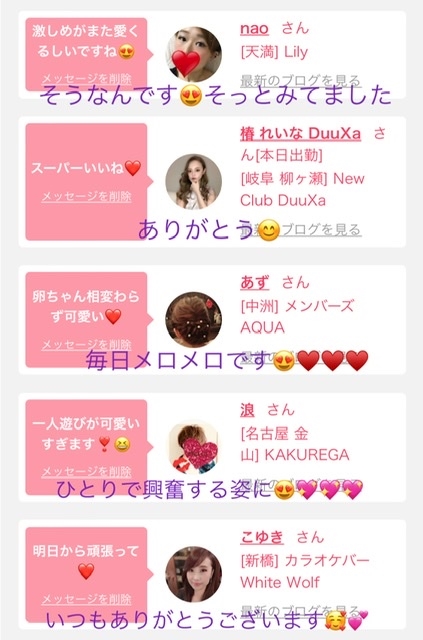View こゆき's latest blog
Image resolution: width=423 pixels, height=640 pixels.
tap(301, 611)
